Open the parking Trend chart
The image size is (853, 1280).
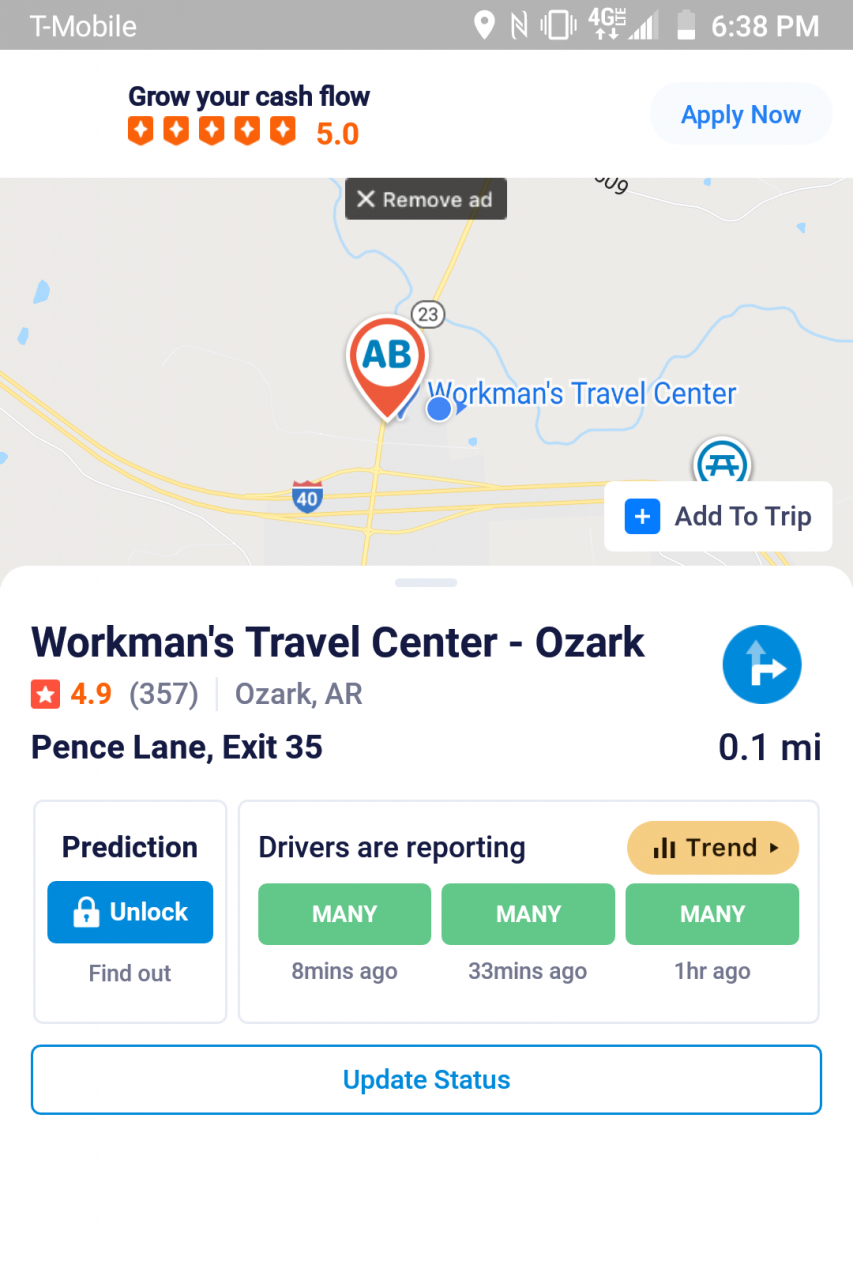pos(712,848)
